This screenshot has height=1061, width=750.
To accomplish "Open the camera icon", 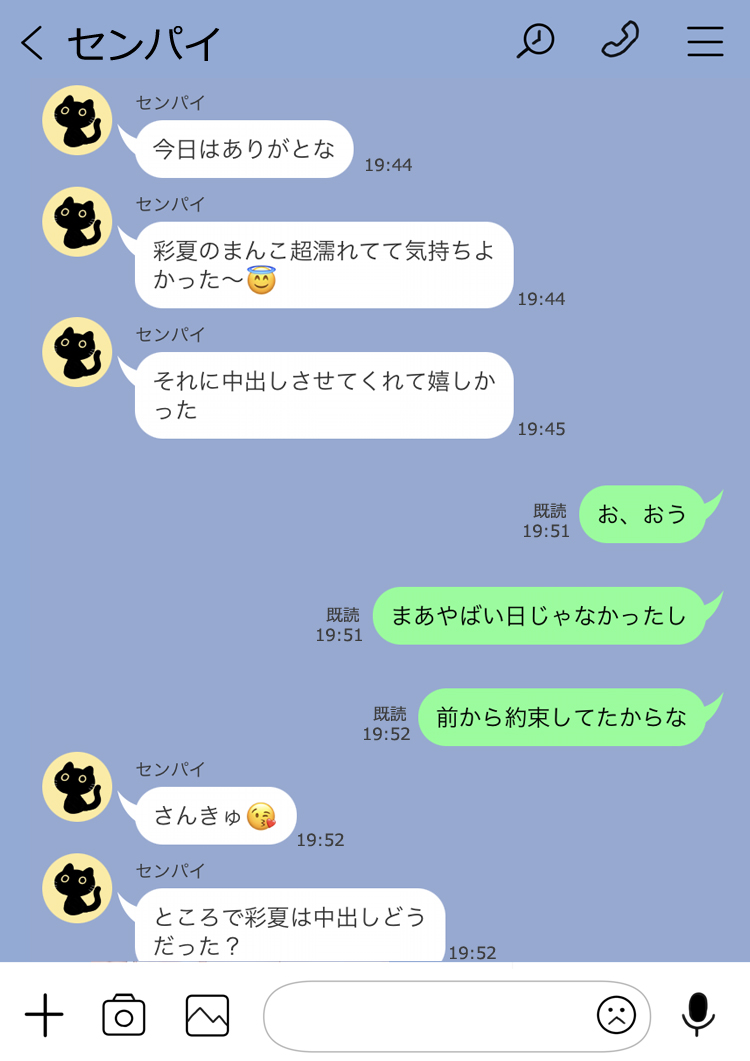I will 124,1016.
